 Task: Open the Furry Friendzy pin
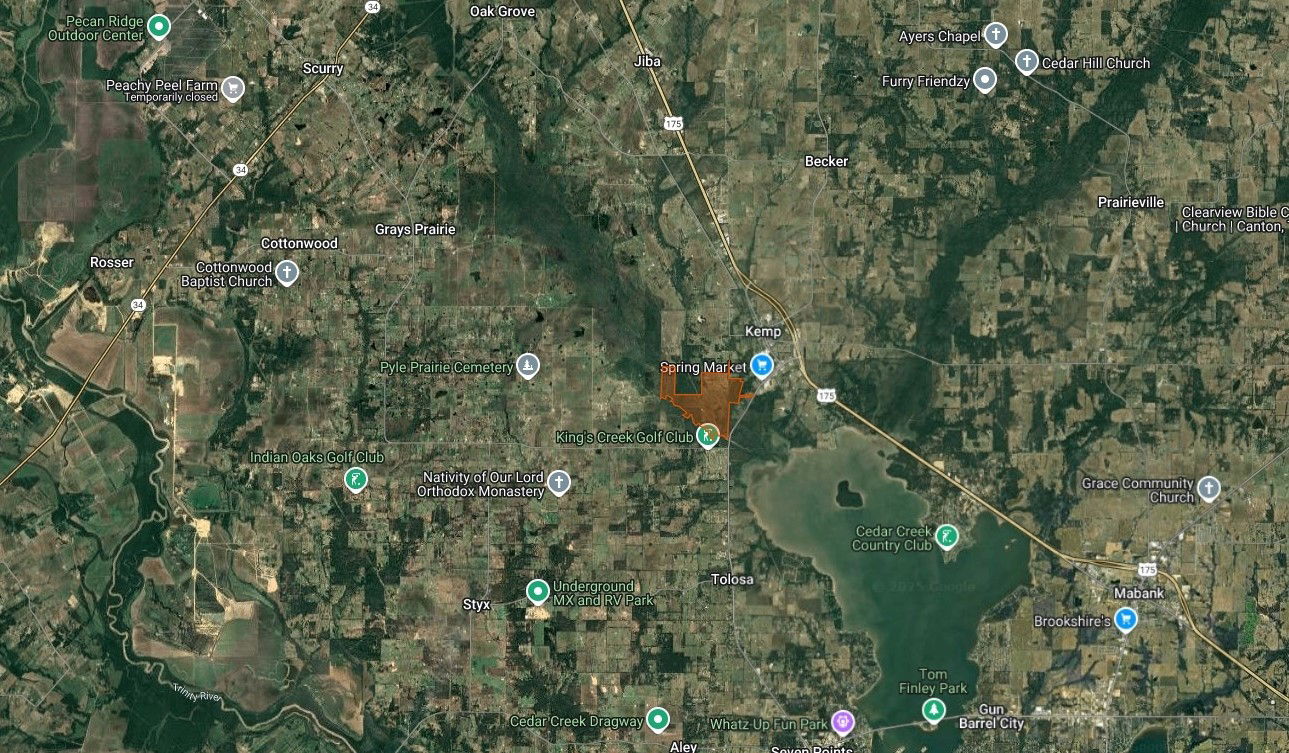pyautogui.click(x=985, y=79)
